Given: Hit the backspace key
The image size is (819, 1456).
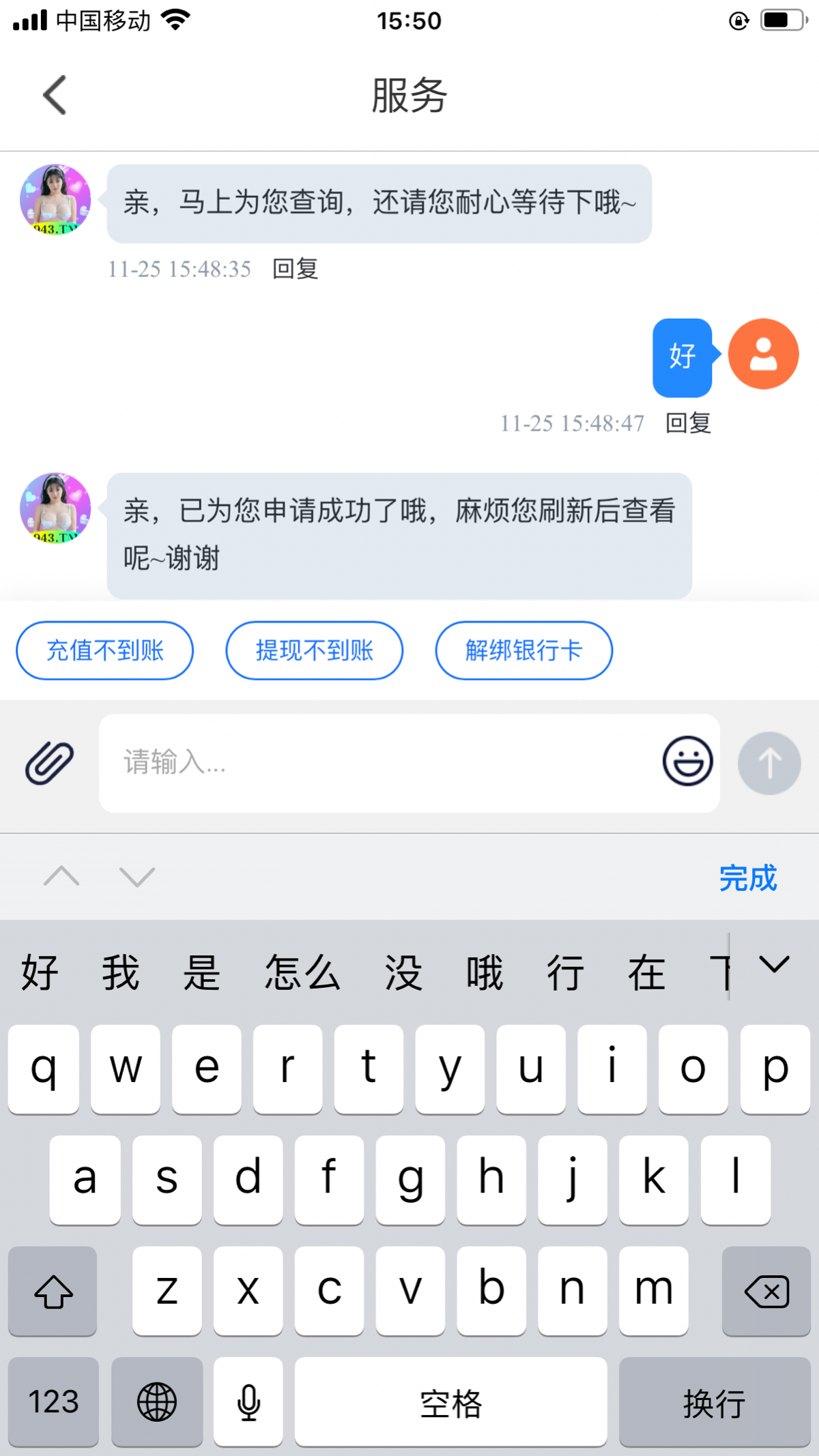Looking at the screenshot, I should [x=766, y=1291].
